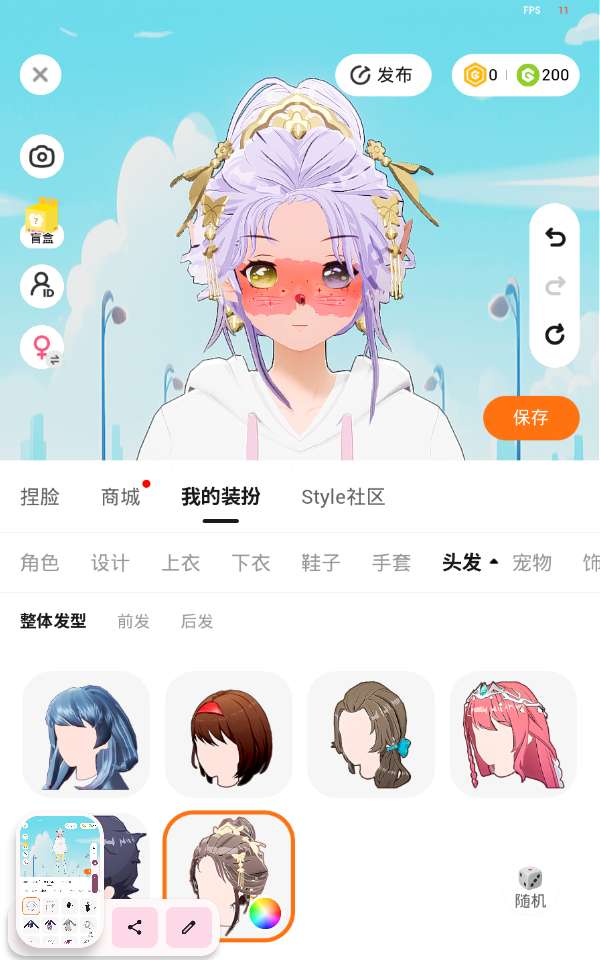This screenshot has width=600, height=960.
Task: Choose the blue long hairstyle
Action: (86, 734)
